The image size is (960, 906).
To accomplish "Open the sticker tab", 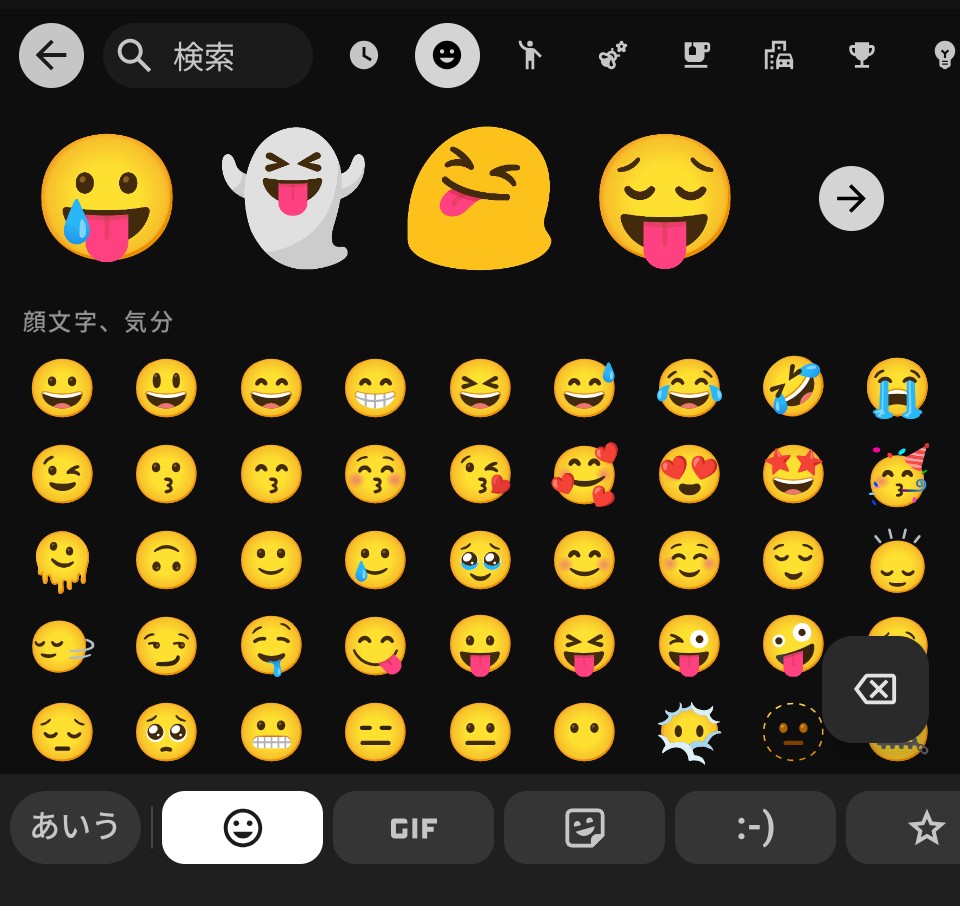I will [x=584, y=827].
